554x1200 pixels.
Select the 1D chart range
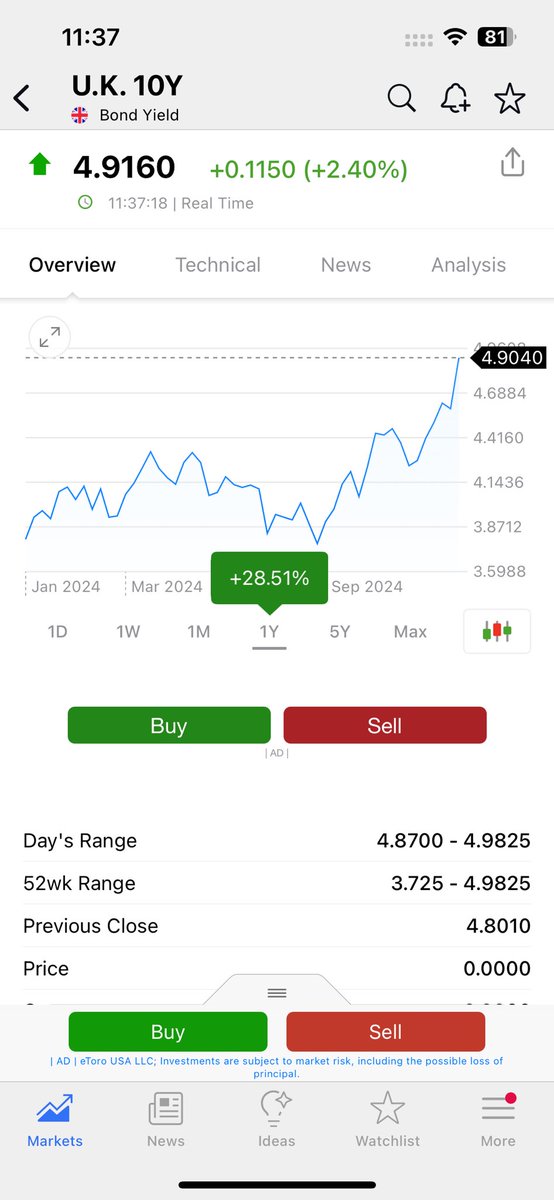(x=58, y=631)
